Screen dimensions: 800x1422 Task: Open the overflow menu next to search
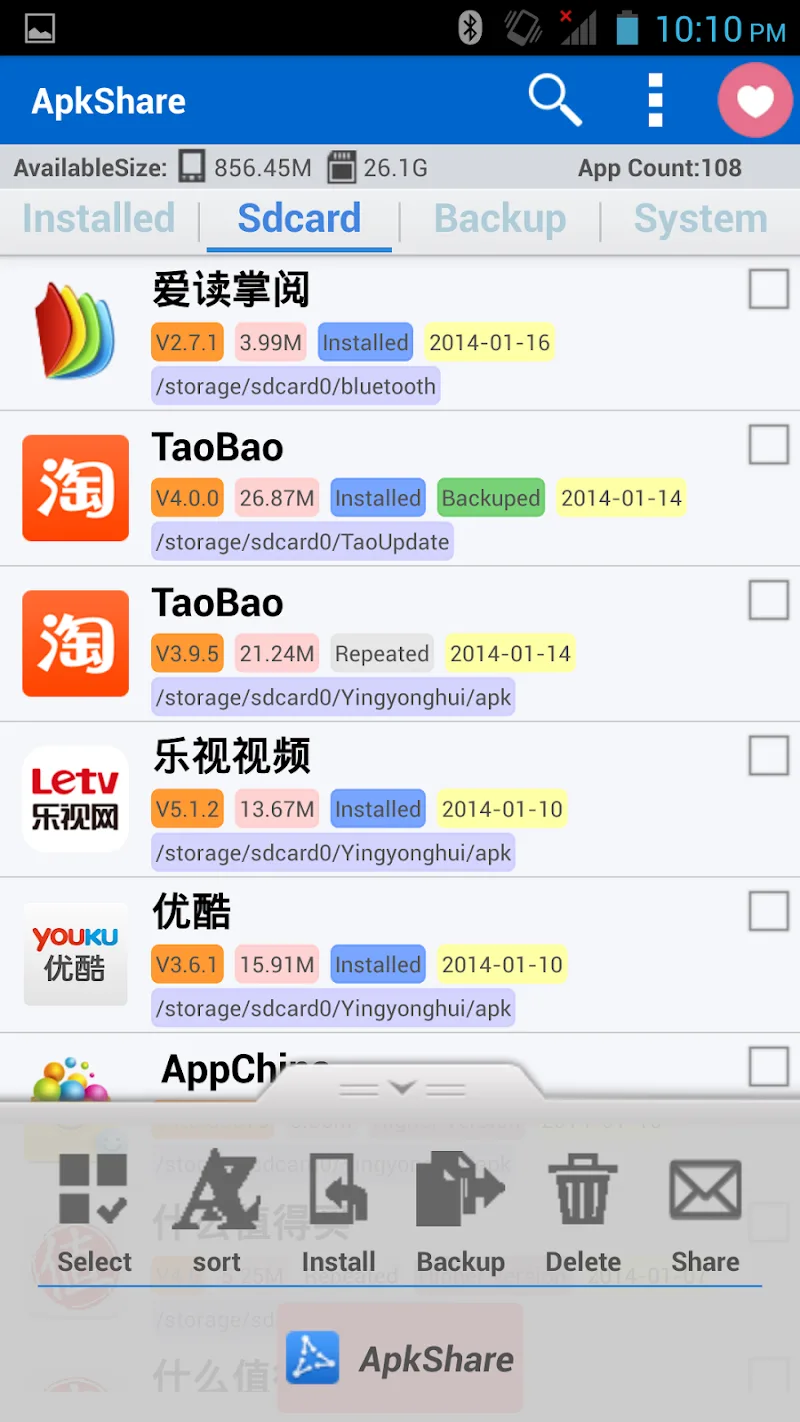coord(655,100)
